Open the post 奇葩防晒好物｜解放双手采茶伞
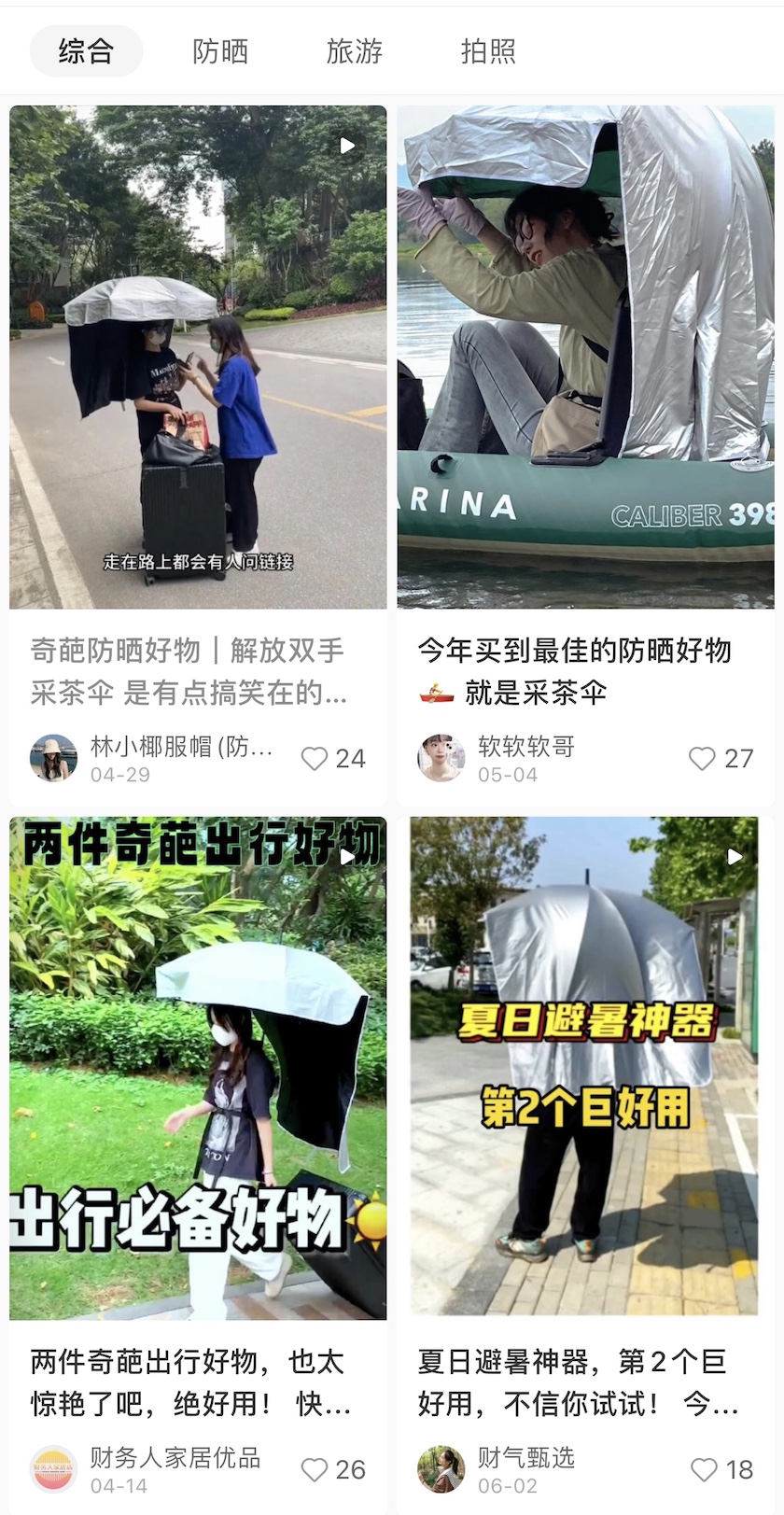This screenshot has height=1515, width=784. (x=198, y=358)
